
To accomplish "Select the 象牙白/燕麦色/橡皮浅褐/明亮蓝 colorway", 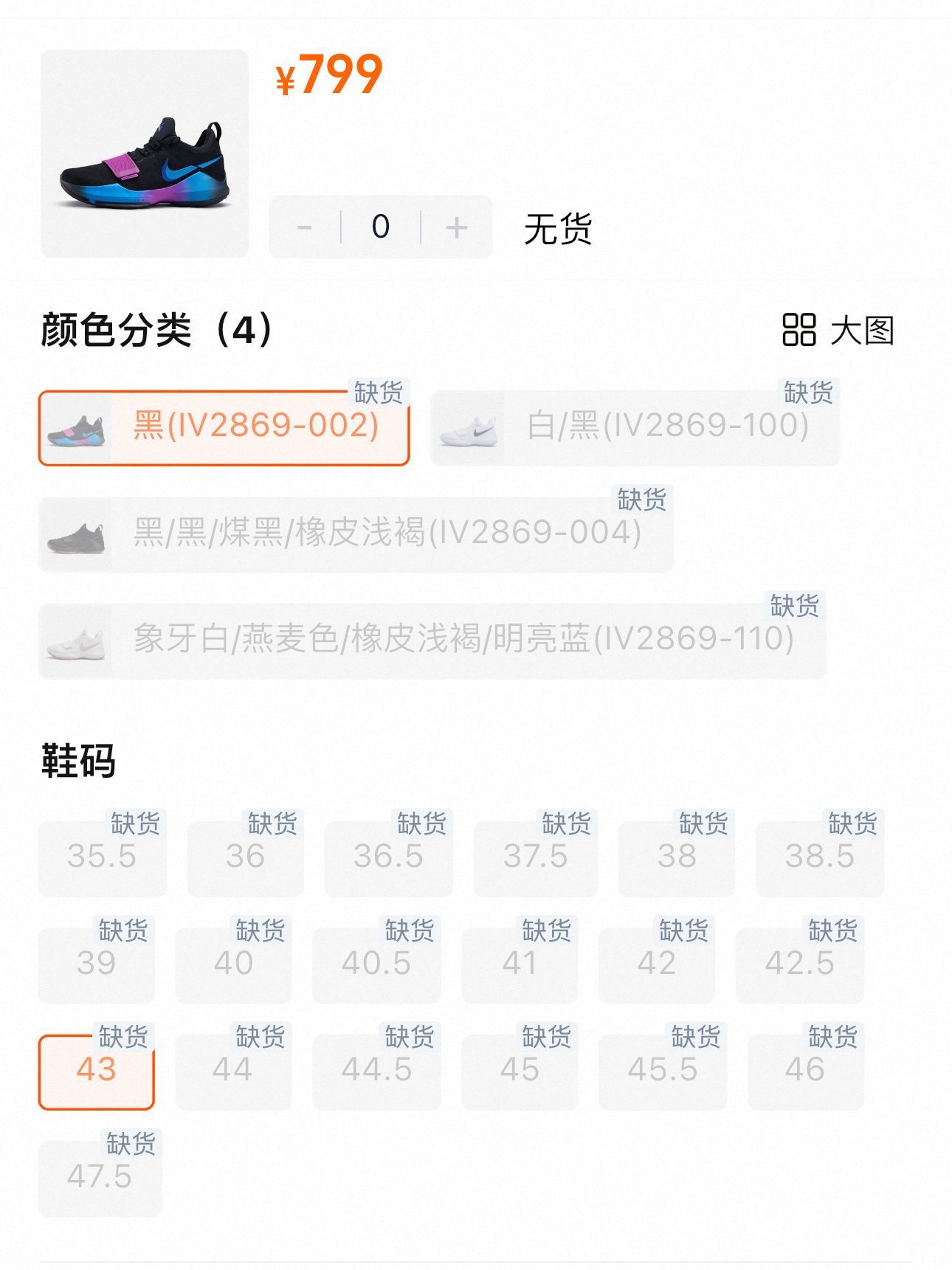I will [x=432, y=641].
